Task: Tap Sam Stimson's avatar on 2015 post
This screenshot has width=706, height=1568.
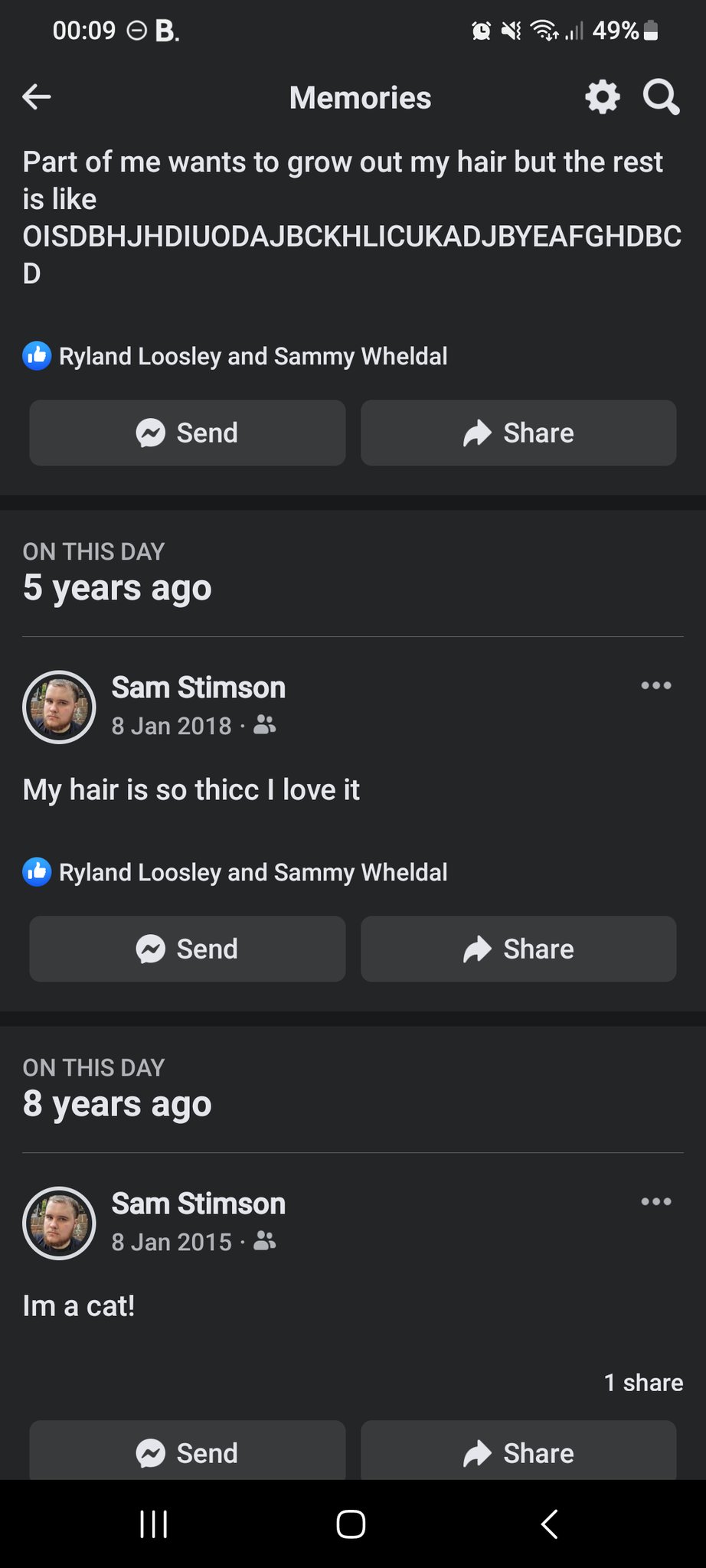Action: tap(60, 1223)
